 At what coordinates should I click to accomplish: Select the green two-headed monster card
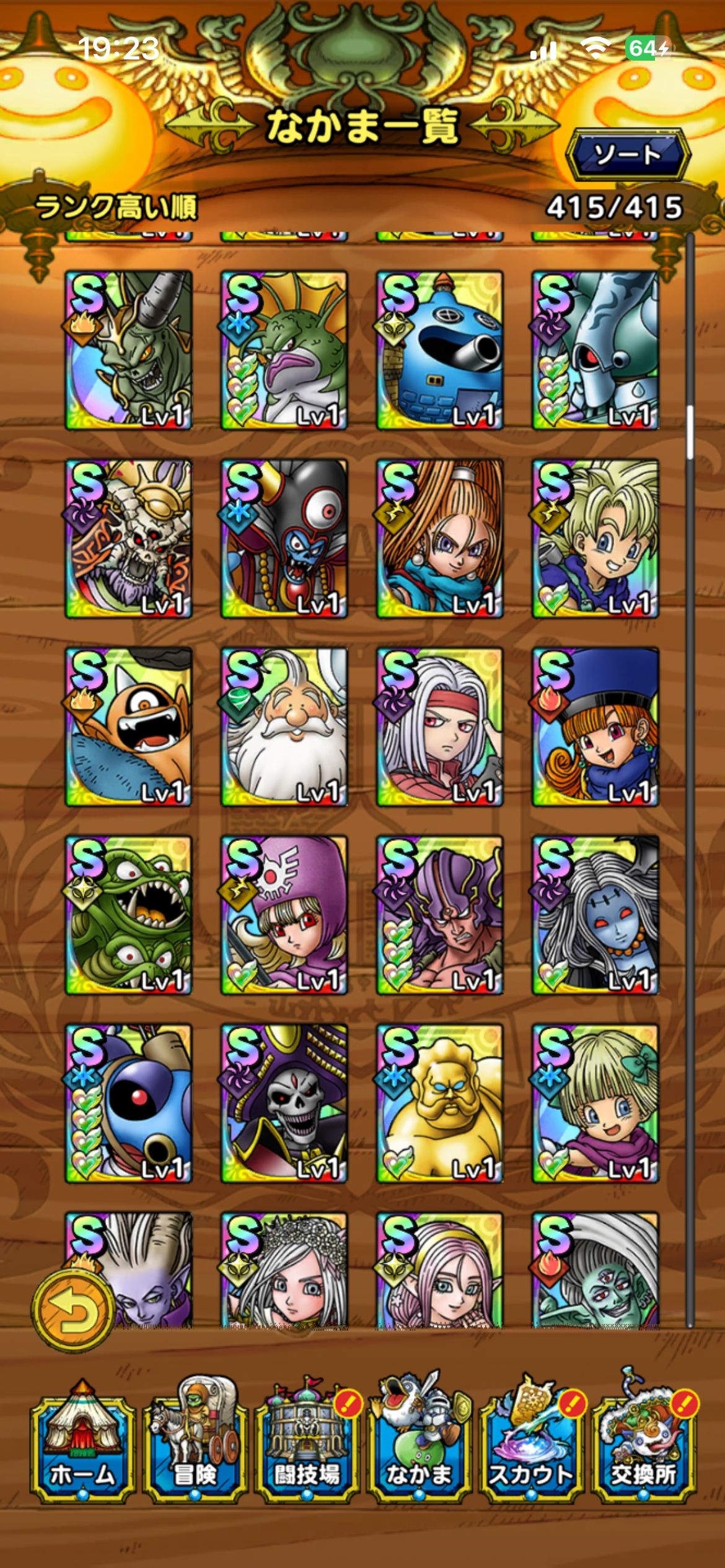(129, 915)
